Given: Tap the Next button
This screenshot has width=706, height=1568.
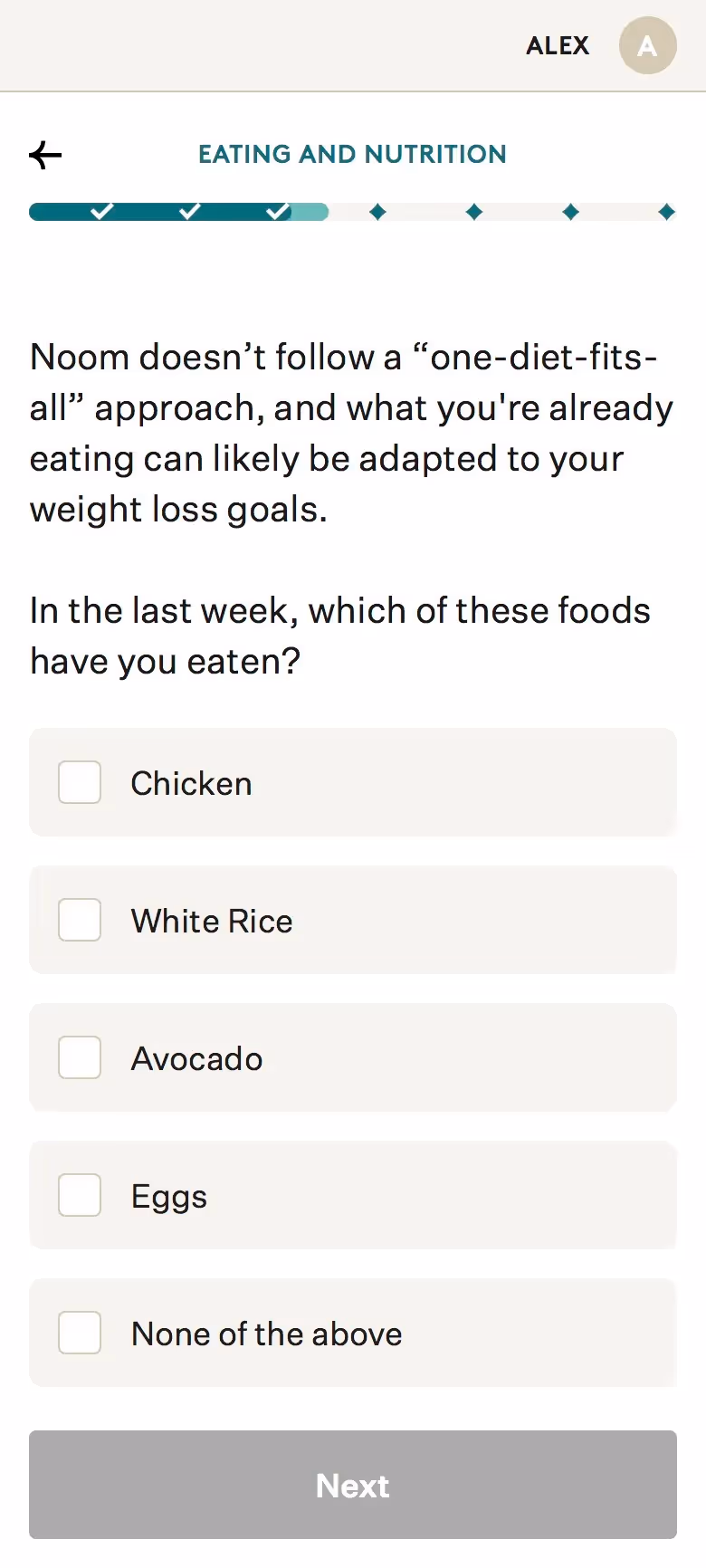Looking at the screenshot, I should pos(353,1485).
